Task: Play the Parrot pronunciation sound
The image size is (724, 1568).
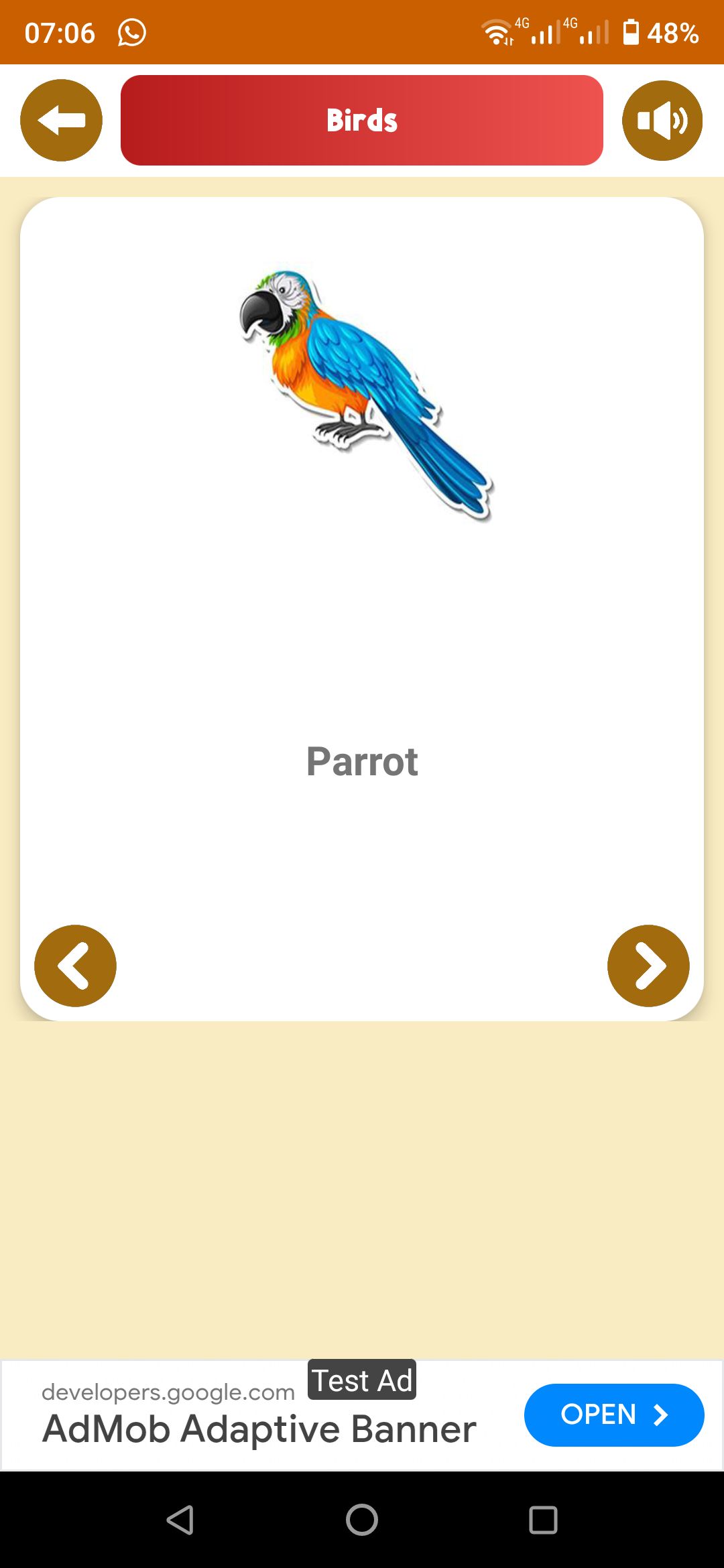Action: (662, 121)
